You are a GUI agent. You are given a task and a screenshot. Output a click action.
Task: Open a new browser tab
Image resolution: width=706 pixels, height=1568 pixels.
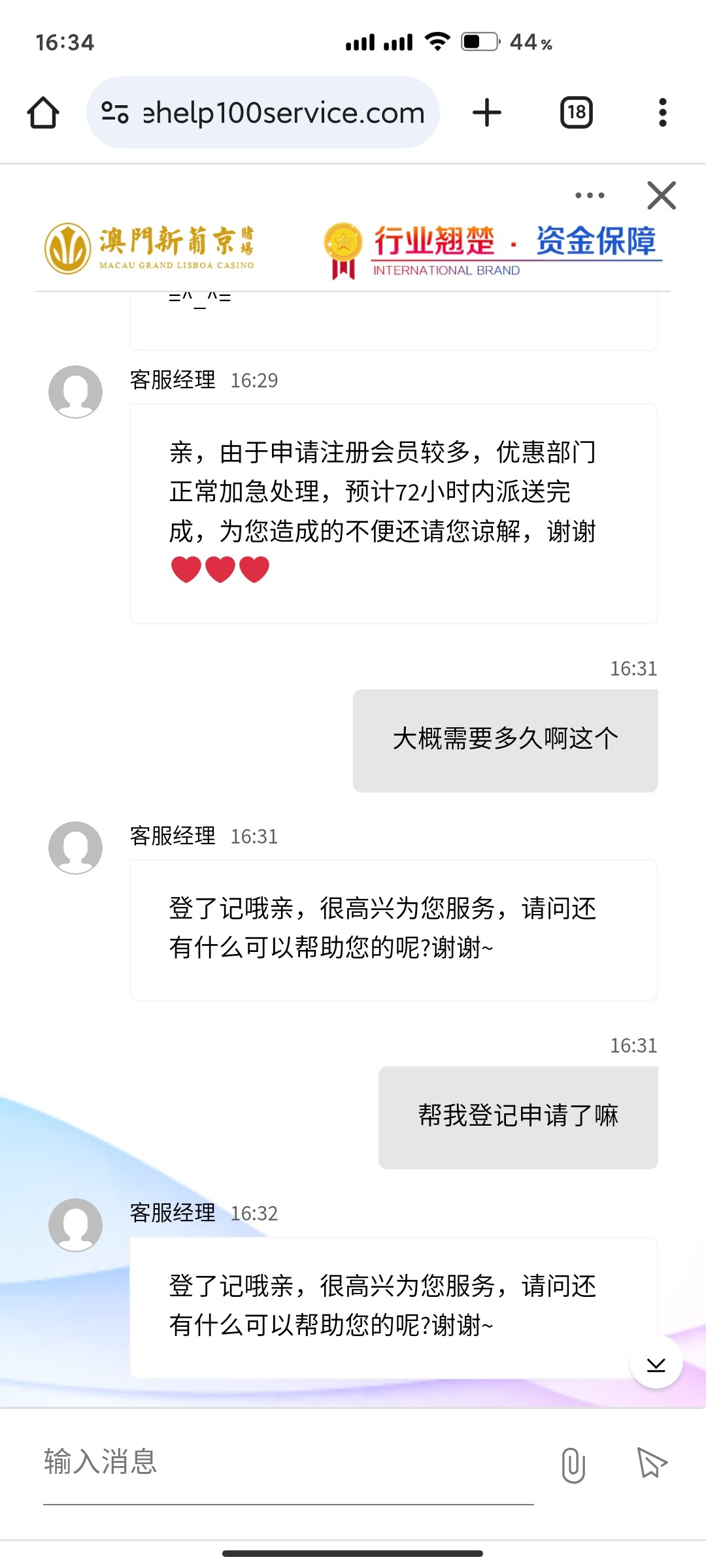pyautogui.click(x=487, y=112)
